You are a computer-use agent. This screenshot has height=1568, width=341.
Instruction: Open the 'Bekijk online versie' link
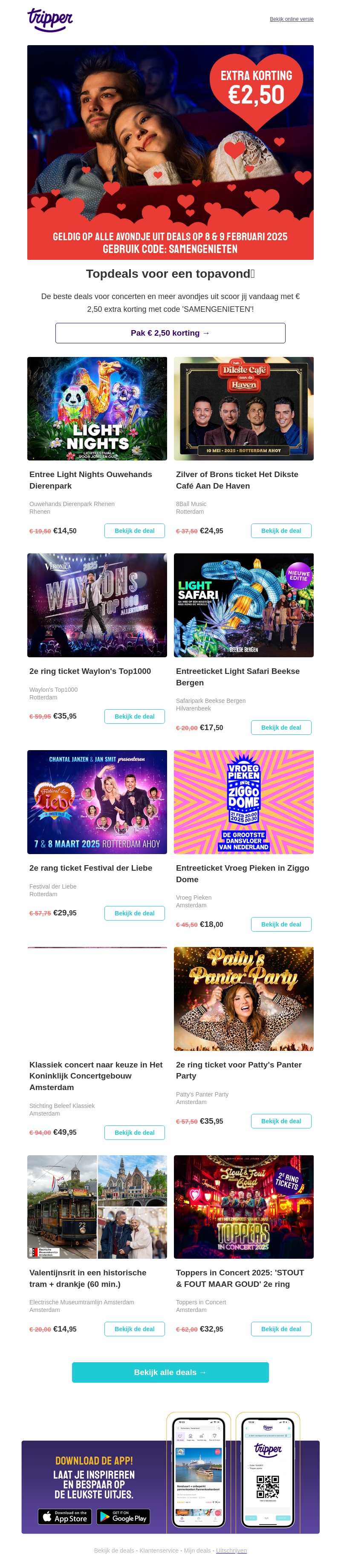coord(291,19)
